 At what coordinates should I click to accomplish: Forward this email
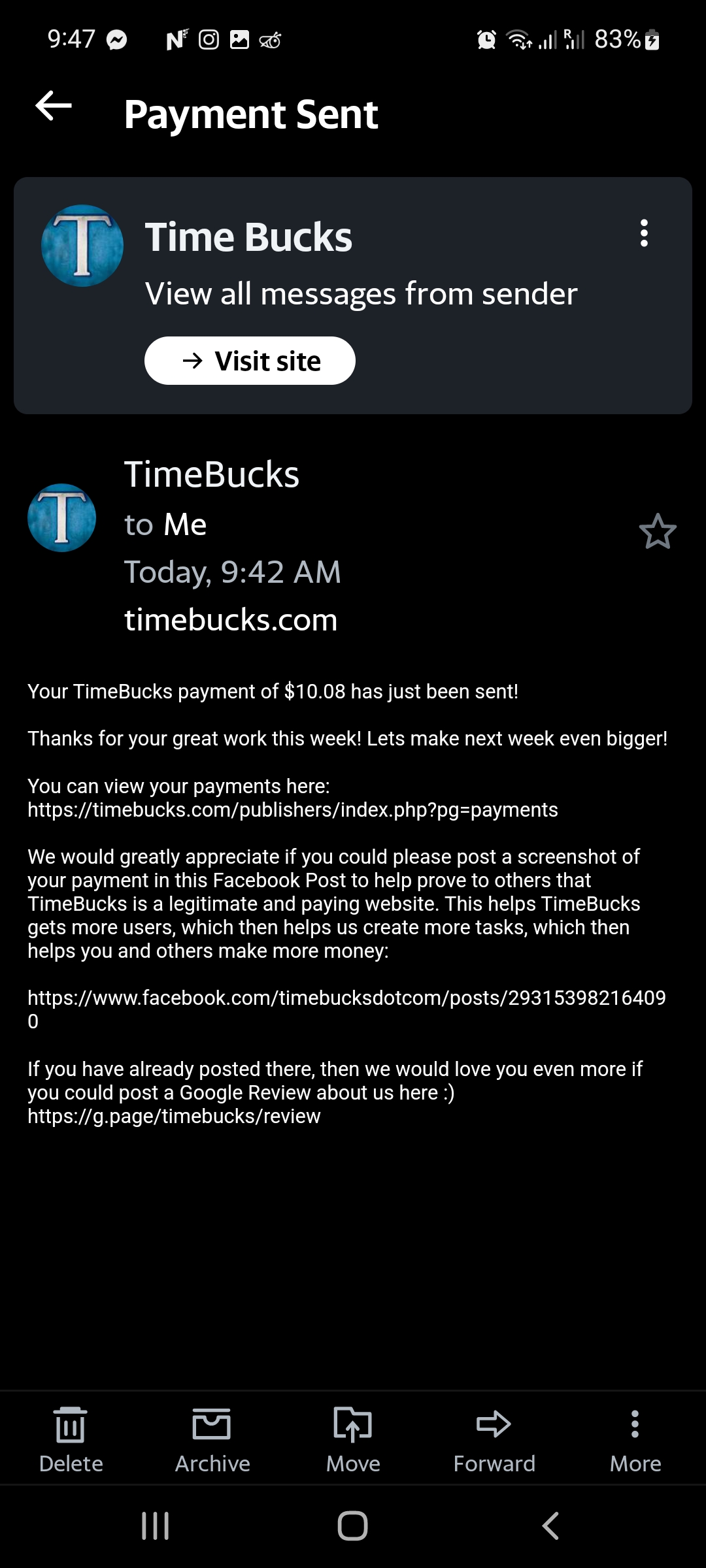click(x=494, y=1440)
